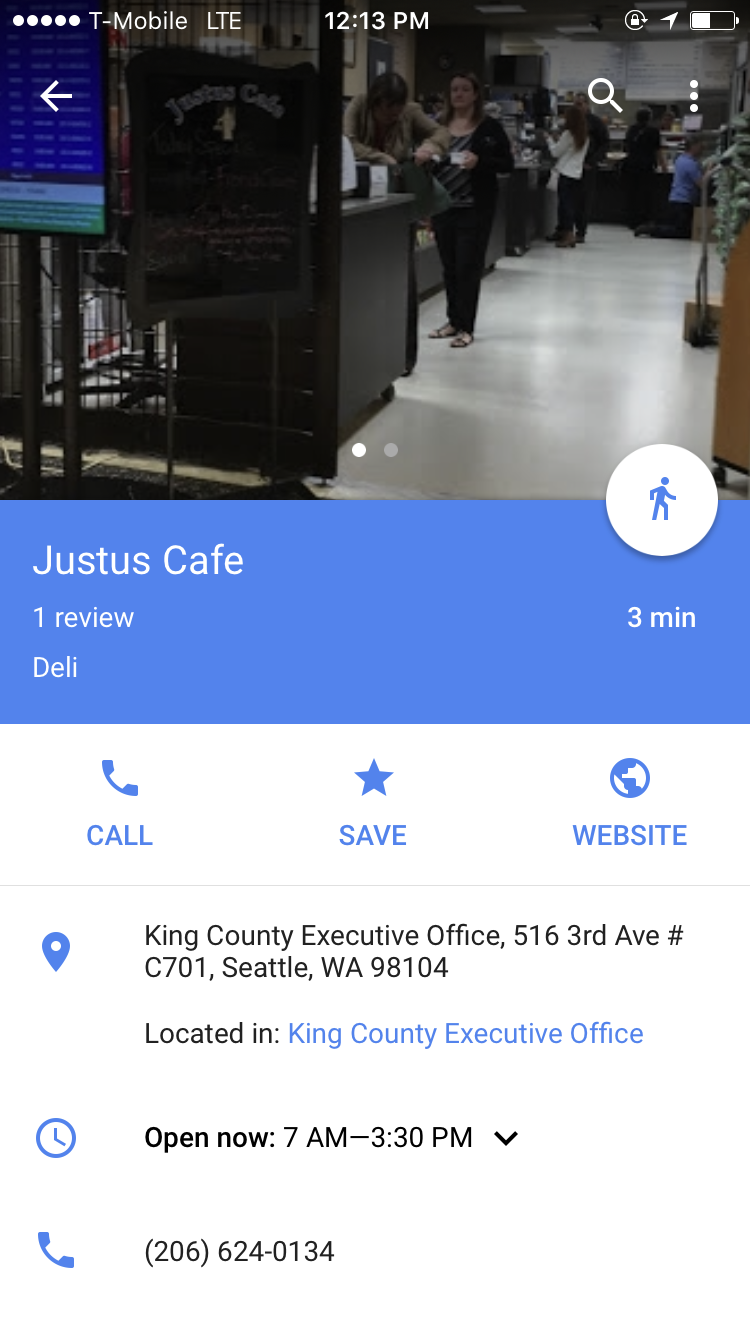Go back with the arrow icon
Screen dimensions: 750x1334
pyautogui.click(x=56, y=96)
